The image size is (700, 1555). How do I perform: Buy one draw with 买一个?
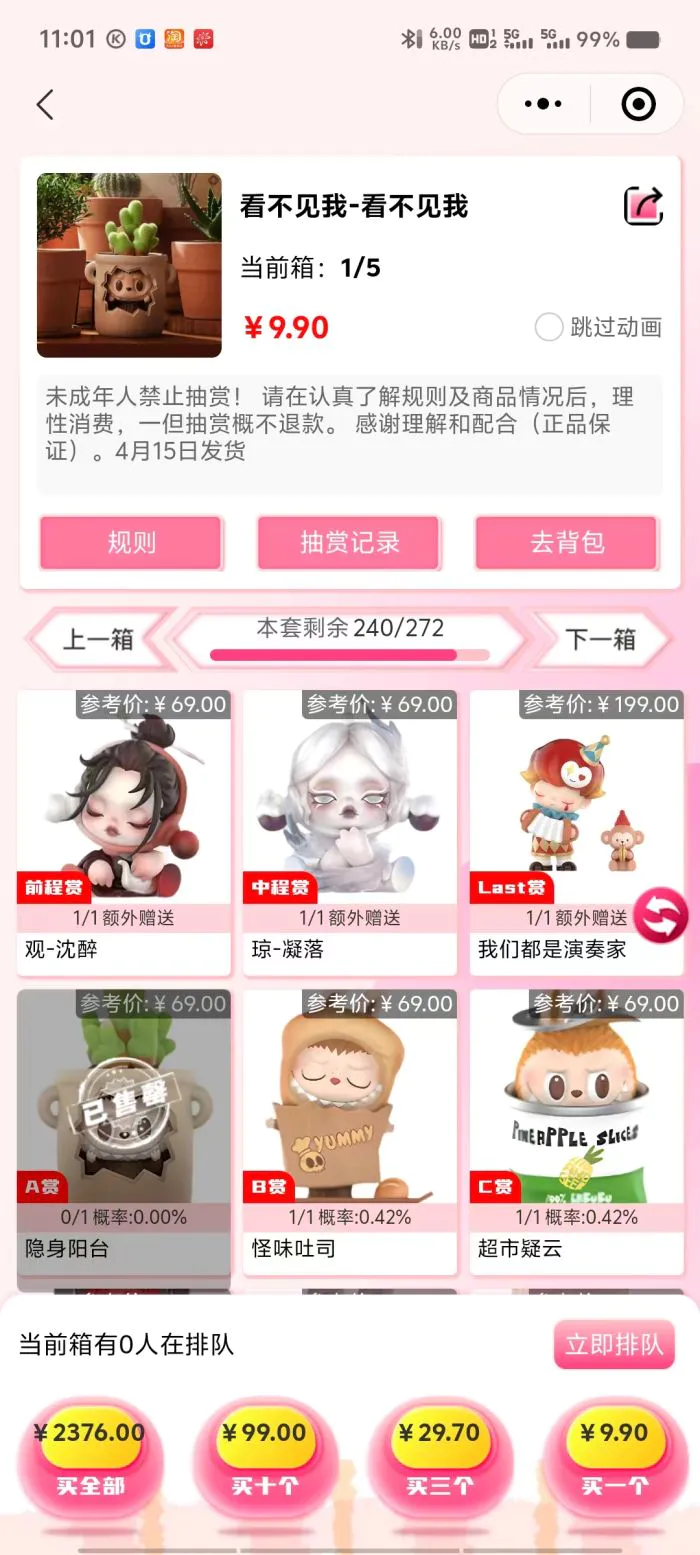click(615, 1457)
